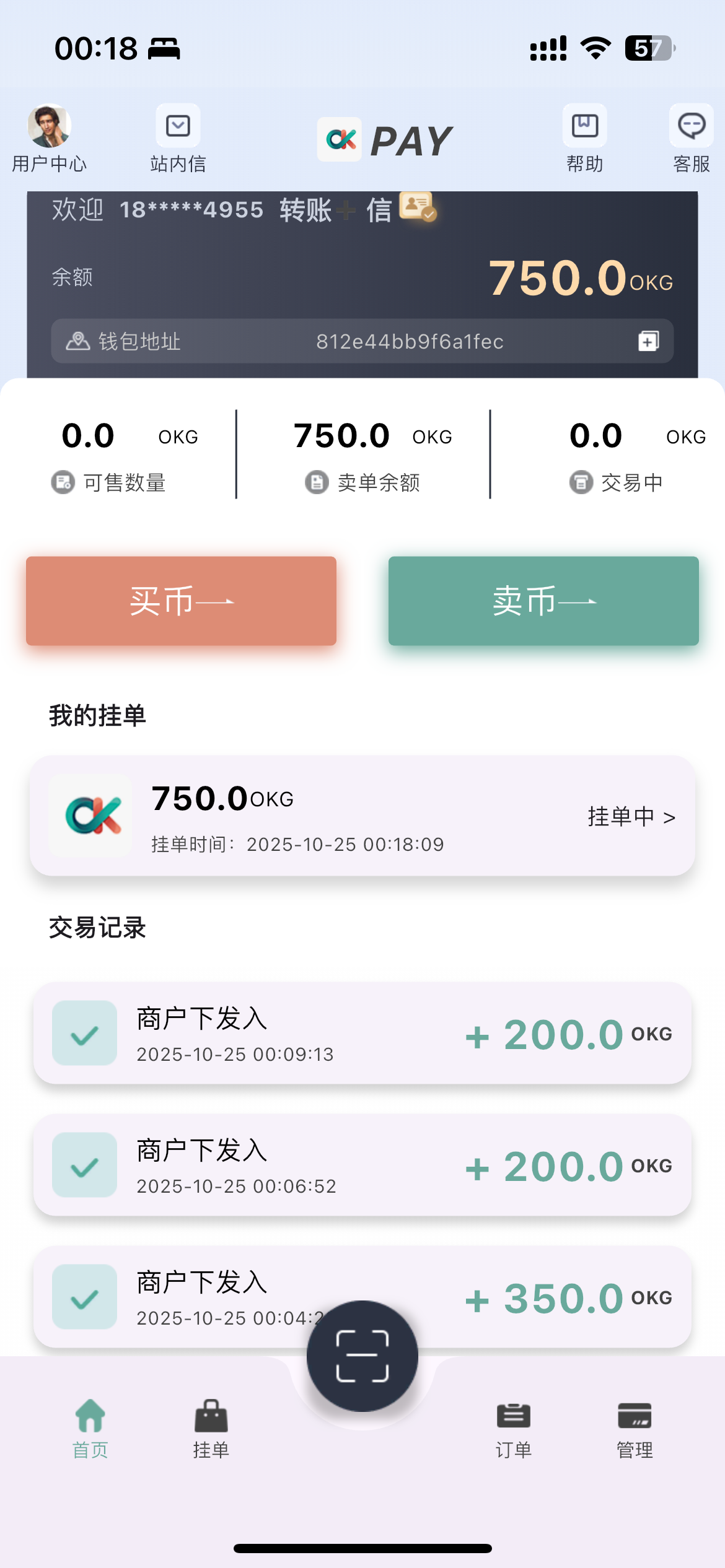Switch to the 订单 orders tab
Image resolution: width=725 pixels, height=1568 pixels.
pos(514,1428)
